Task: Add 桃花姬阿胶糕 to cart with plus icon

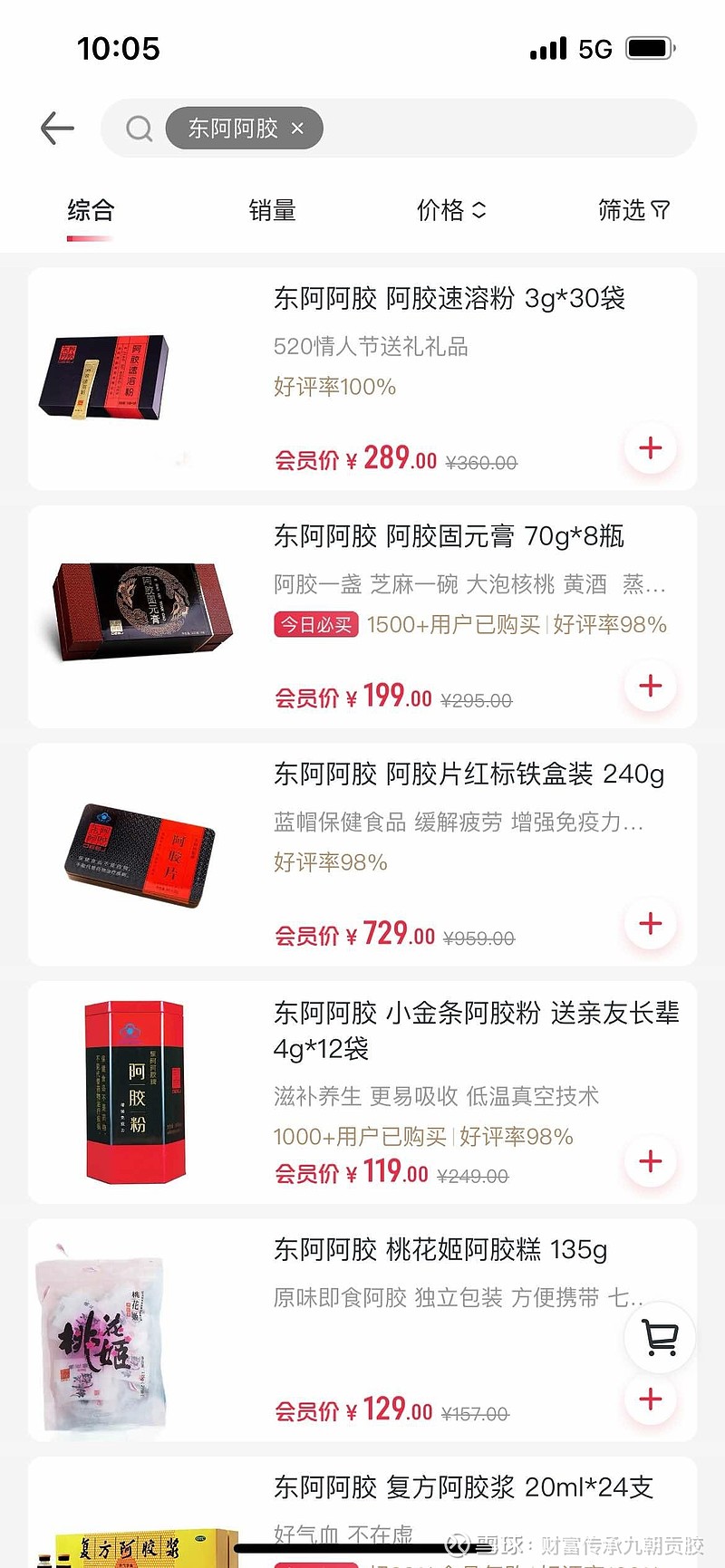Action: coord(649,1400)
